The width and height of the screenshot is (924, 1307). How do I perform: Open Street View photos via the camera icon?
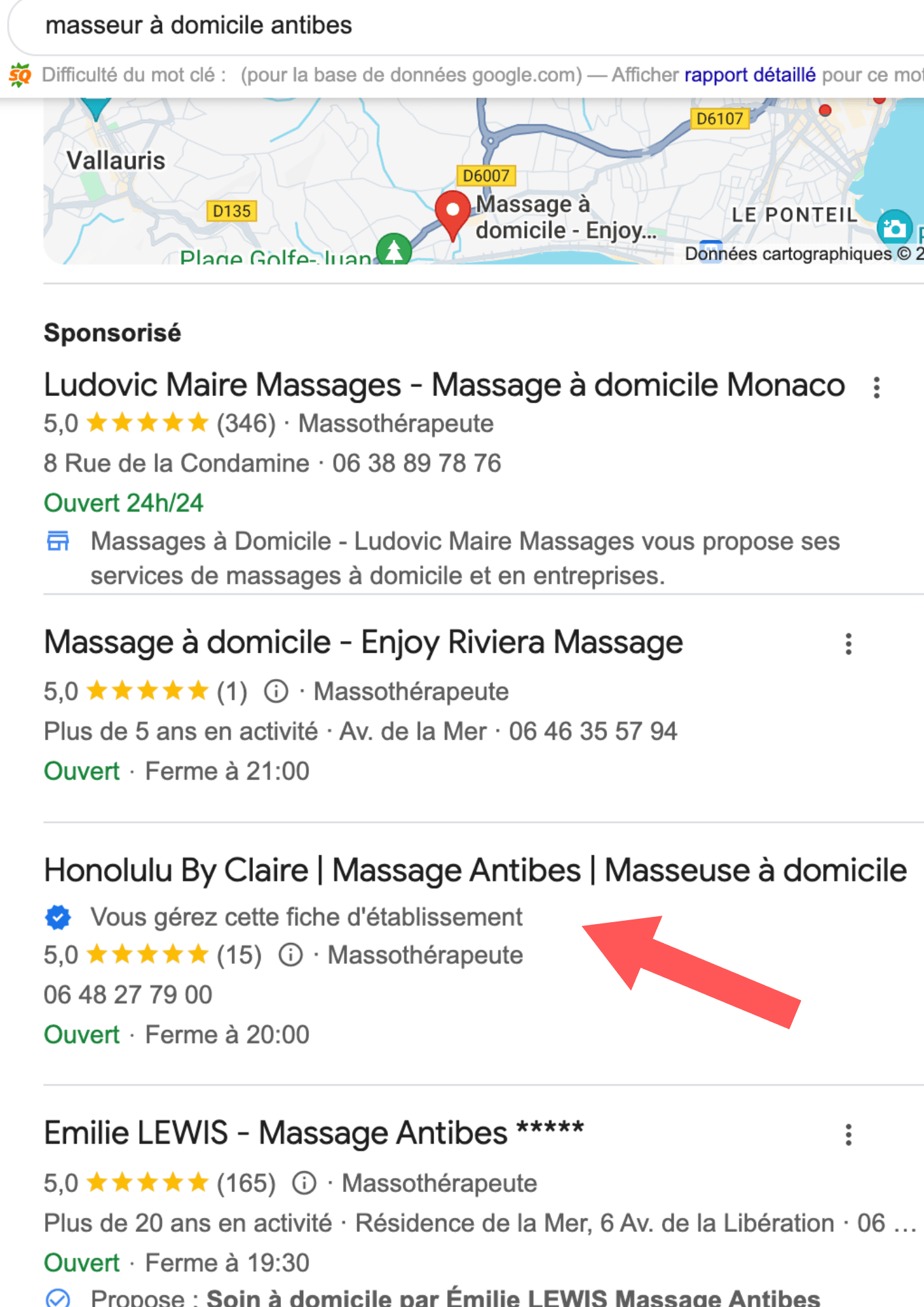[x=895, y=227]
